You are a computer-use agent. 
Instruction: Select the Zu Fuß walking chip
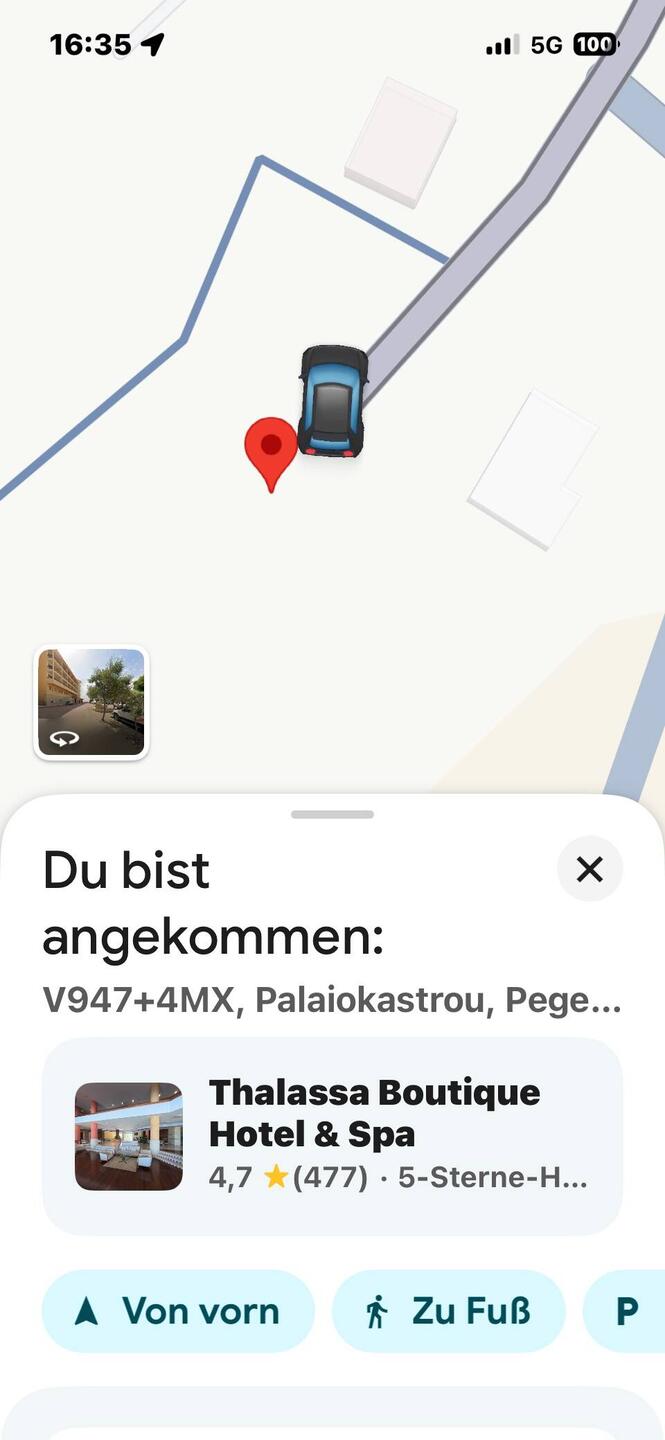448,1311
